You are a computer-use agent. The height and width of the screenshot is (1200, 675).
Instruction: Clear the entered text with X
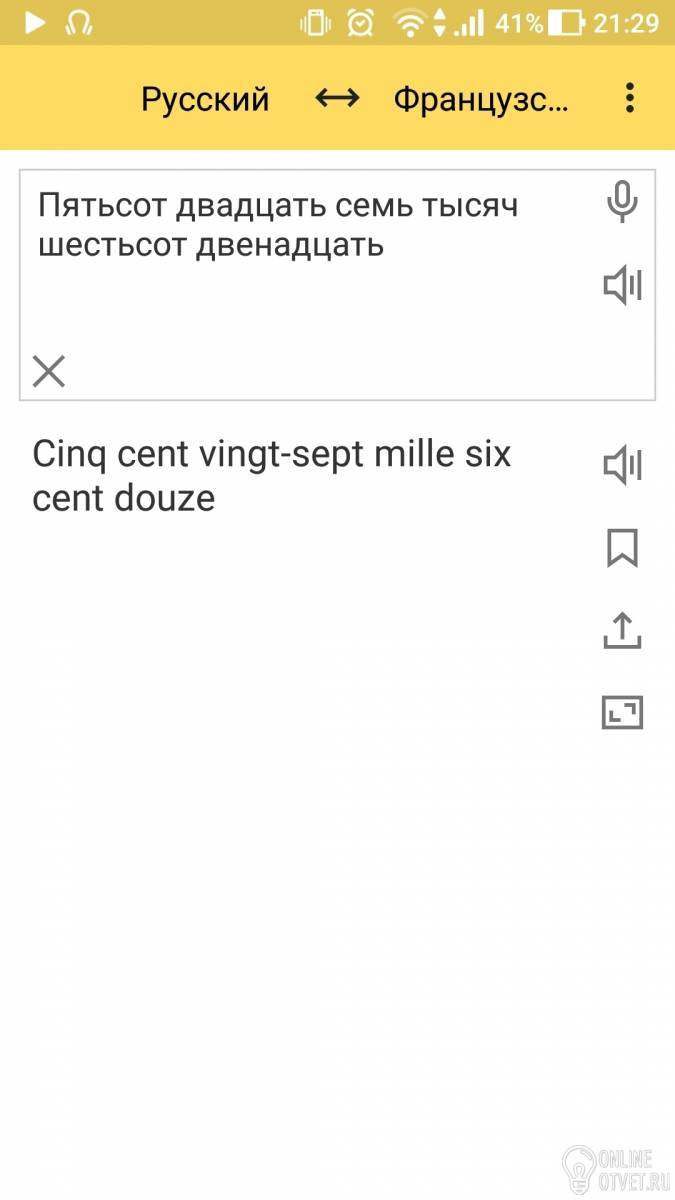point(49,371)
